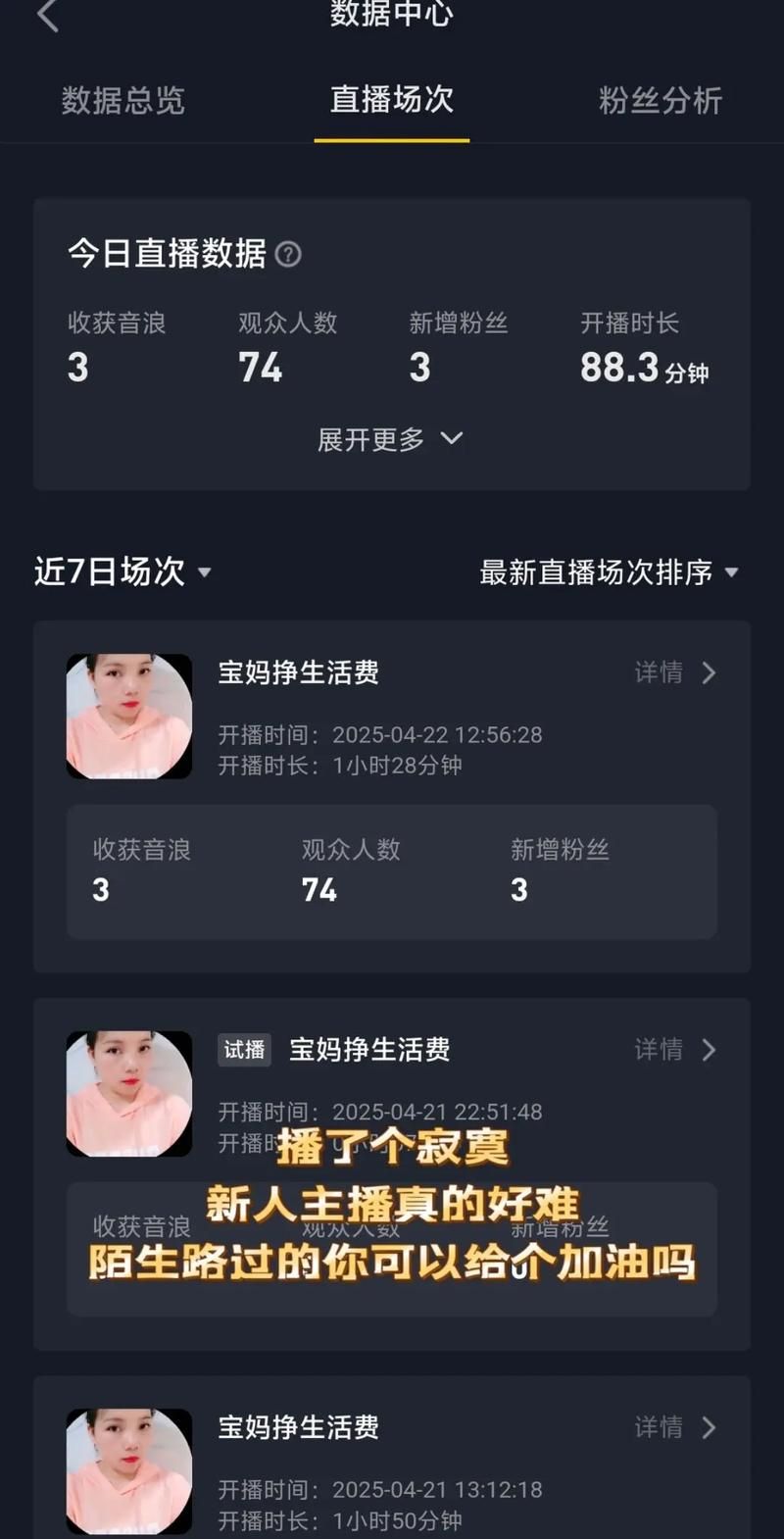Change the 最新直播场次排序 sort order
This screenshot has height=1539, width=784.
pos(608,572)
